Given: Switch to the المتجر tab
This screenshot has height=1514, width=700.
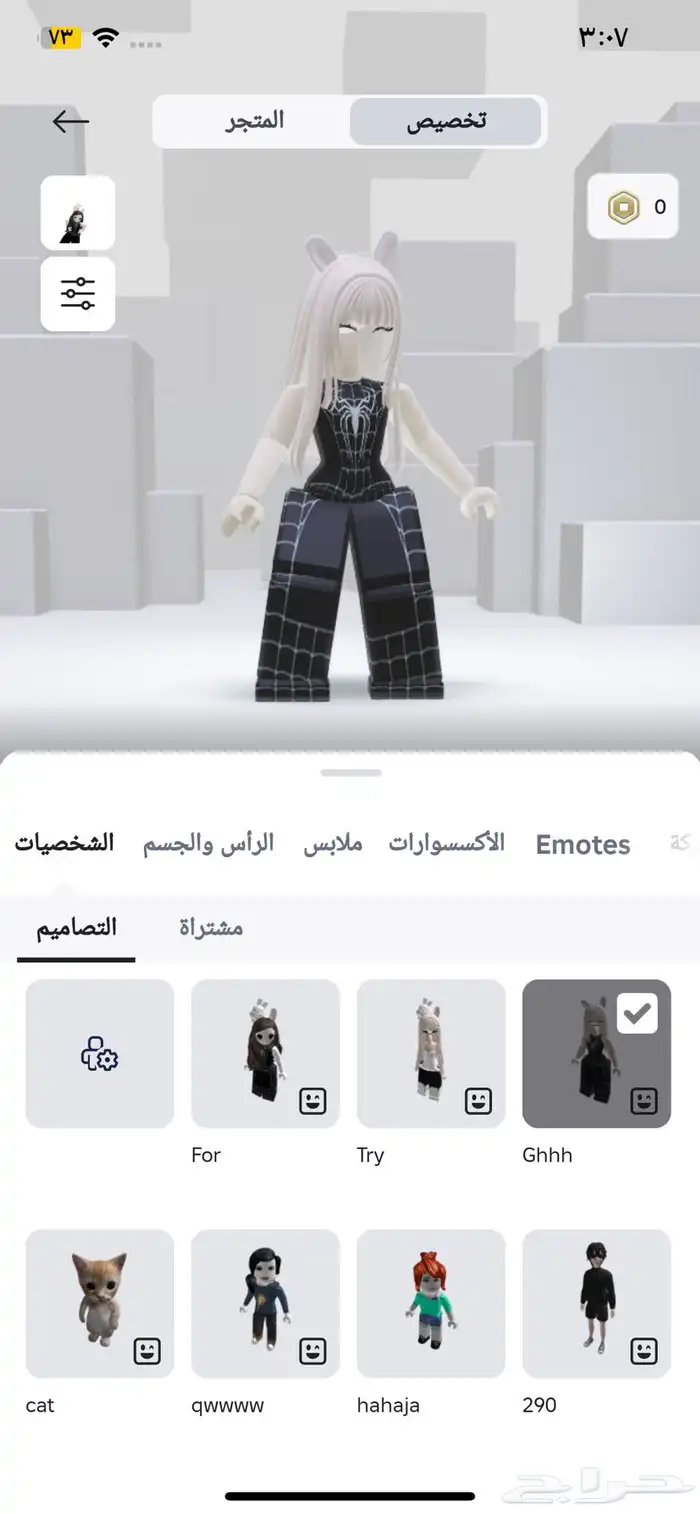Looking at the screenshot, I should [254, 122].
